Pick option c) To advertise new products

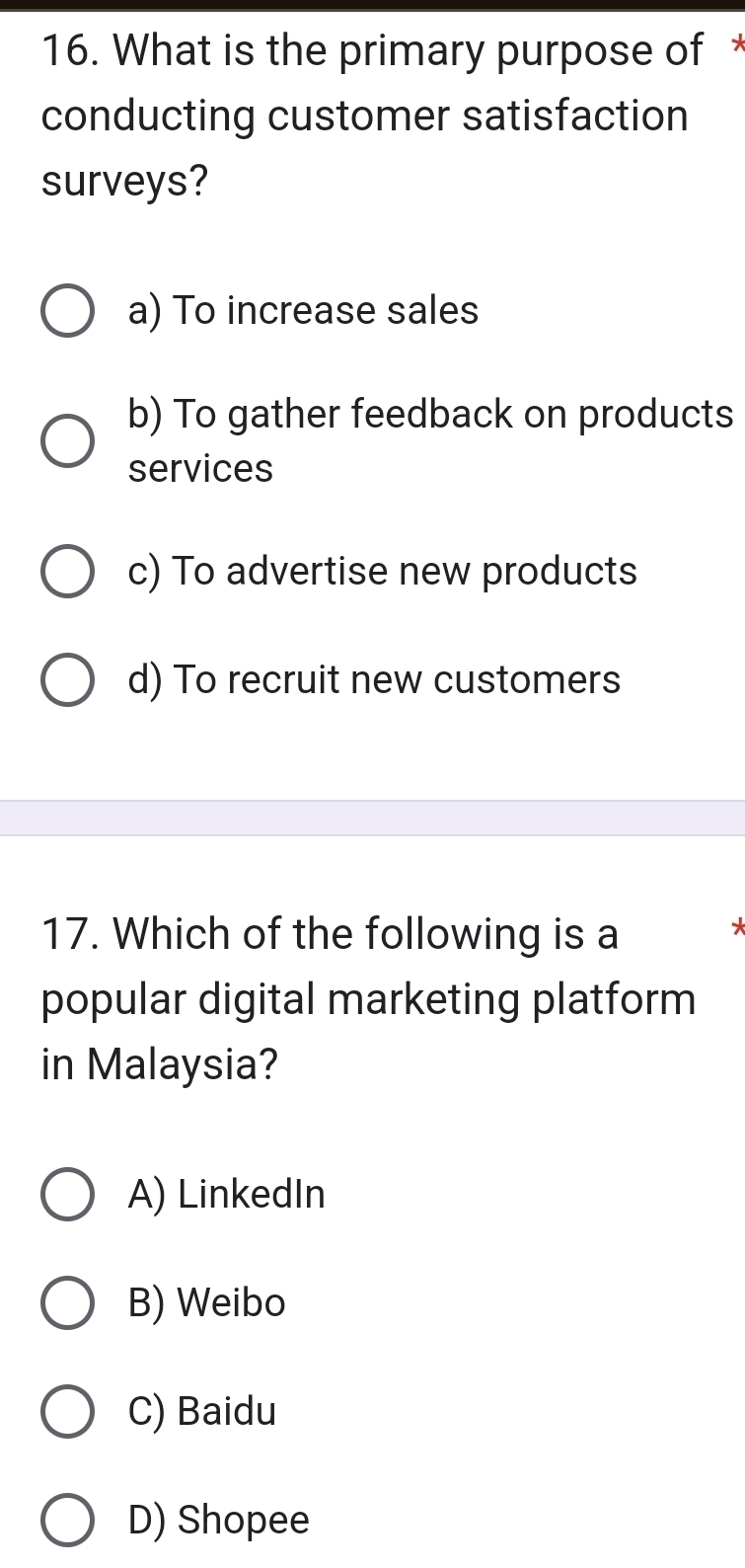click(68, 573)
